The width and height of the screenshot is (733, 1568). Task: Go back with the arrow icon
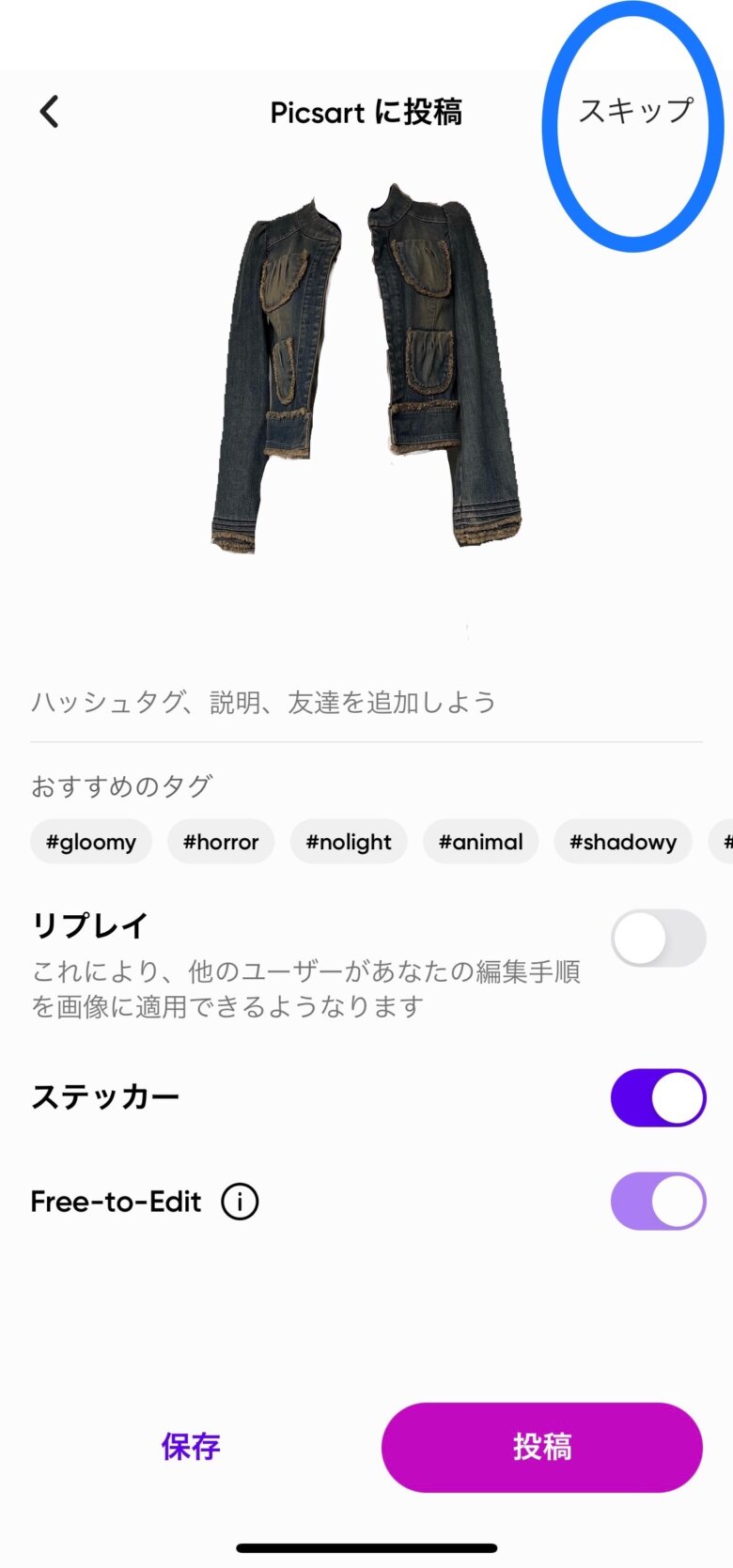[x=50, y=112]
